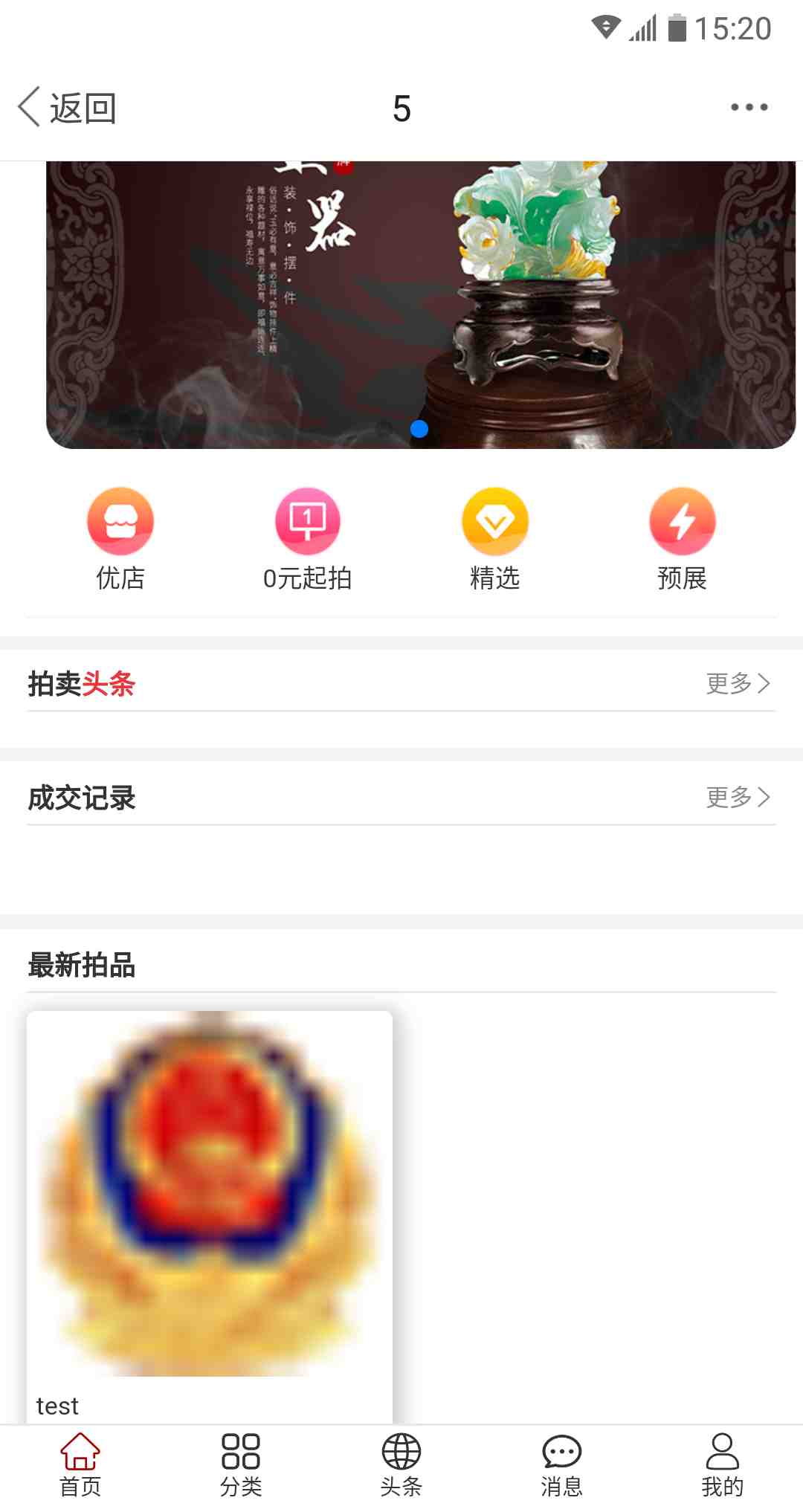Switch to the 消息 tab
The image size is (803, 1512).
click(562, 1466)
